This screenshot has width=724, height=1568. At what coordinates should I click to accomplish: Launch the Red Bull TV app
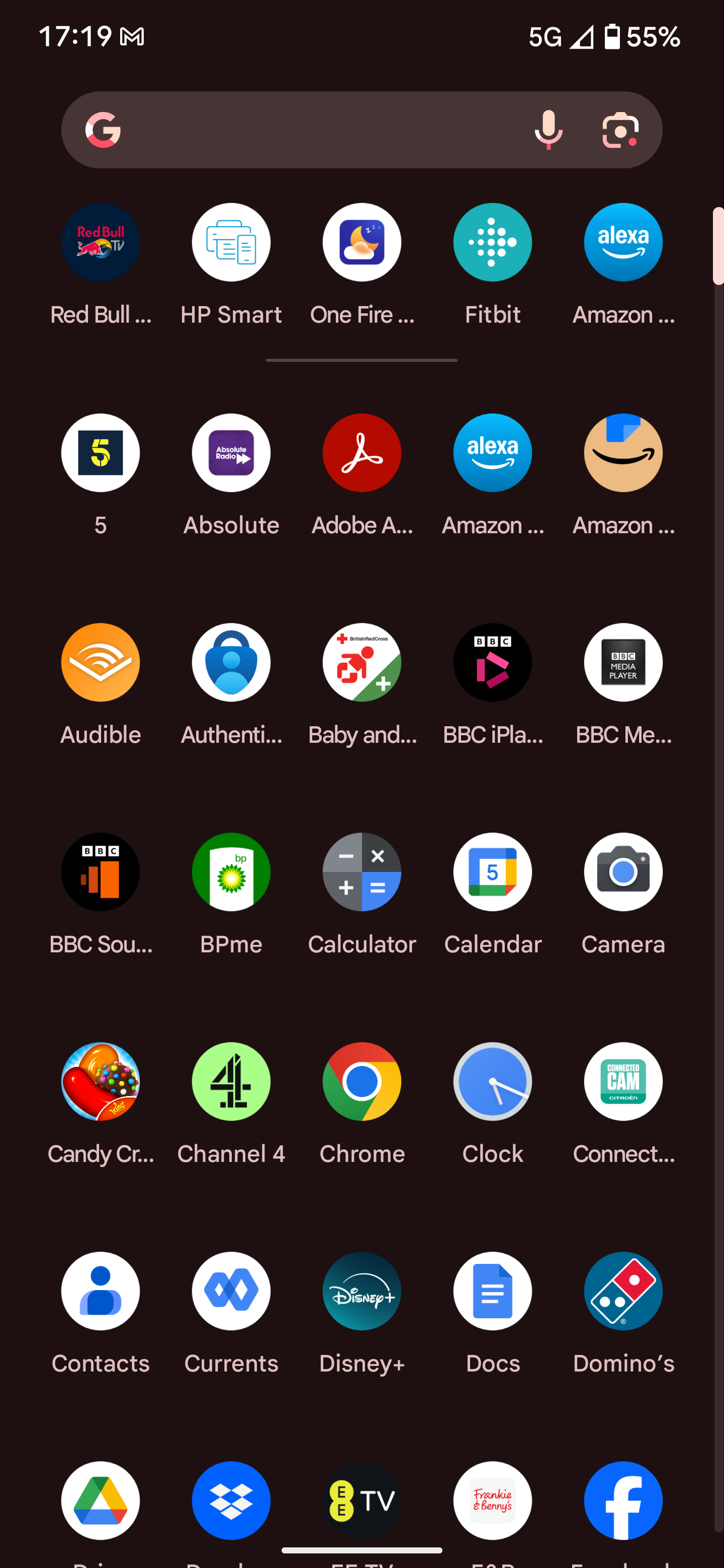(101, 242)
